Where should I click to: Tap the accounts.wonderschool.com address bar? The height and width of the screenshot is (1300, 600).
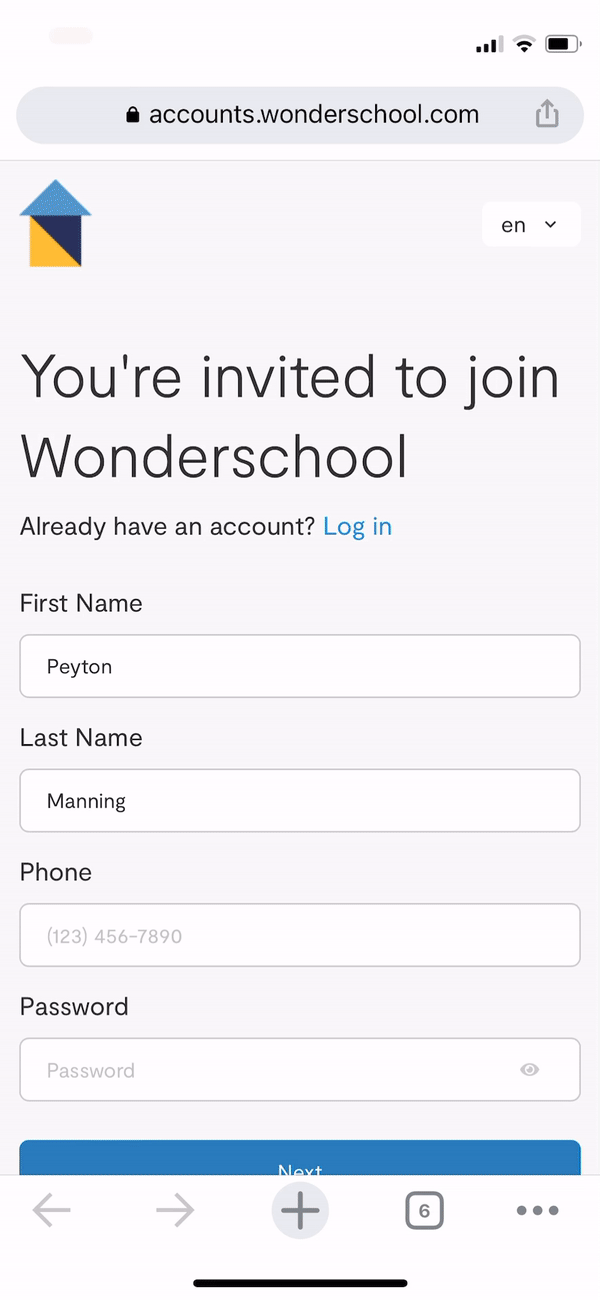coord(300,115)
